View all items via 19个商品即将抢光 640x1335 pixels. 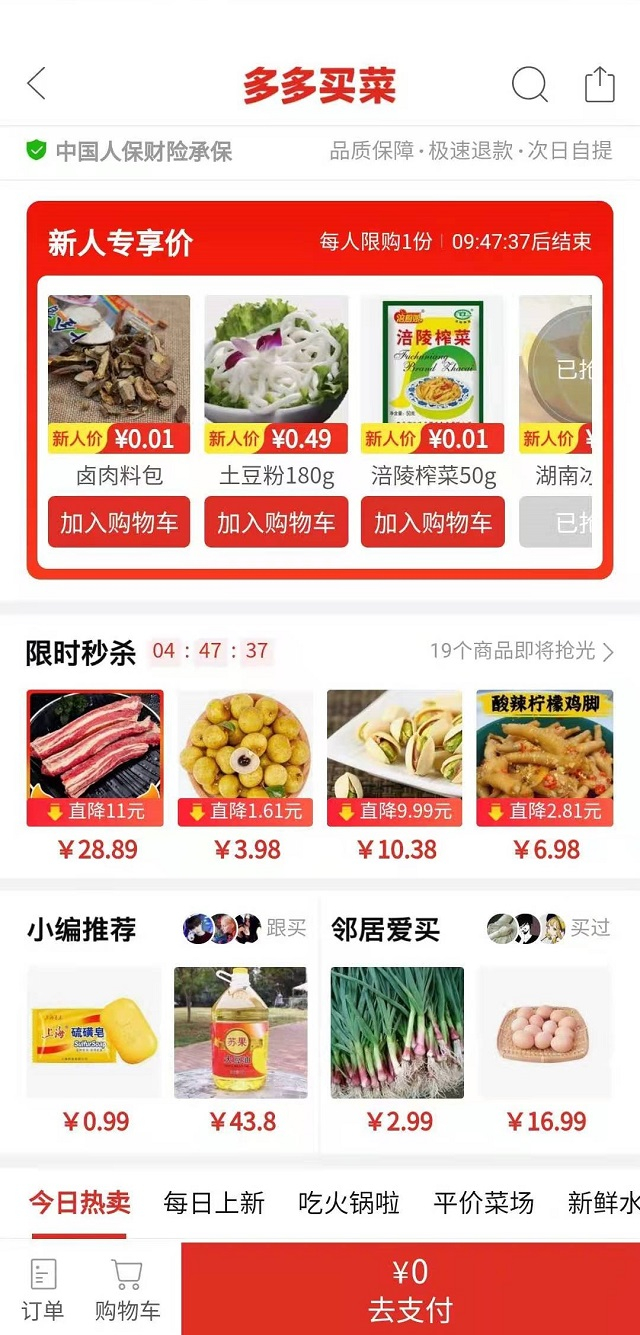click(522, 651)
